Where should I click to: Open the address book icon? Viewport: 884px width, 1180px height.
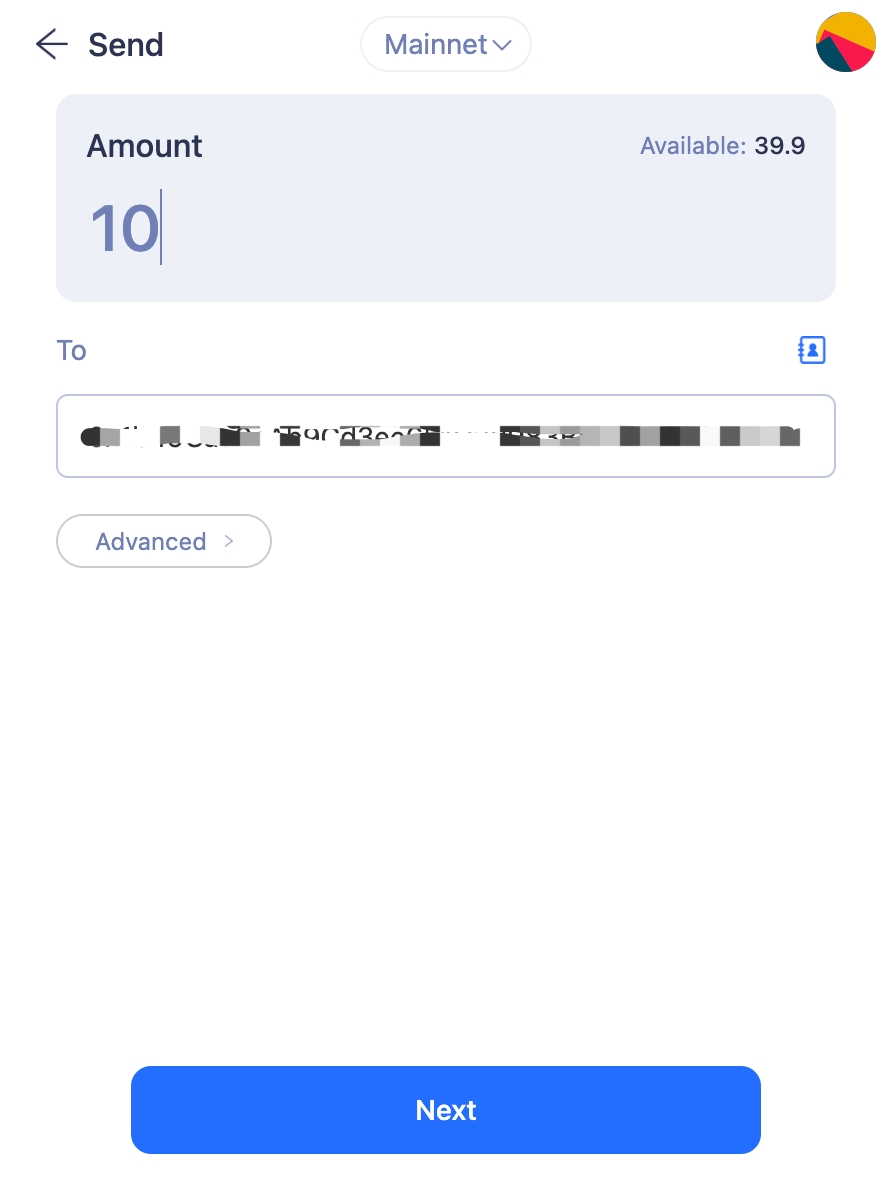(x=812, y=350)
